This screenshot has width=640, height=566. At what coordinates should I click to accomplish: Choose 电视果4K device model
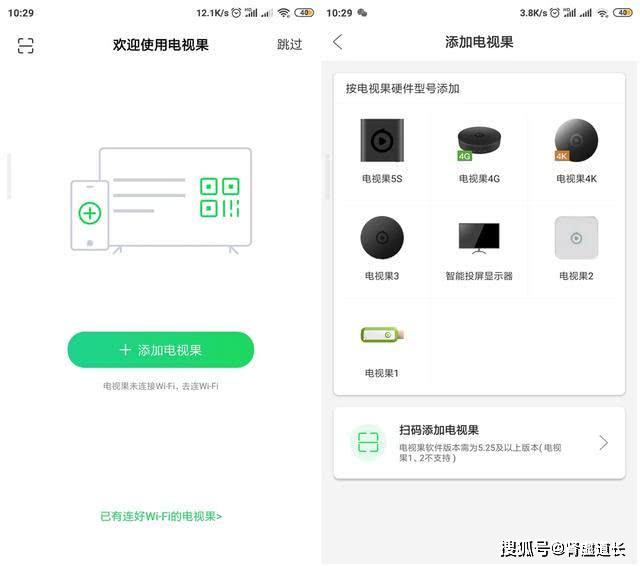(576, 151)
